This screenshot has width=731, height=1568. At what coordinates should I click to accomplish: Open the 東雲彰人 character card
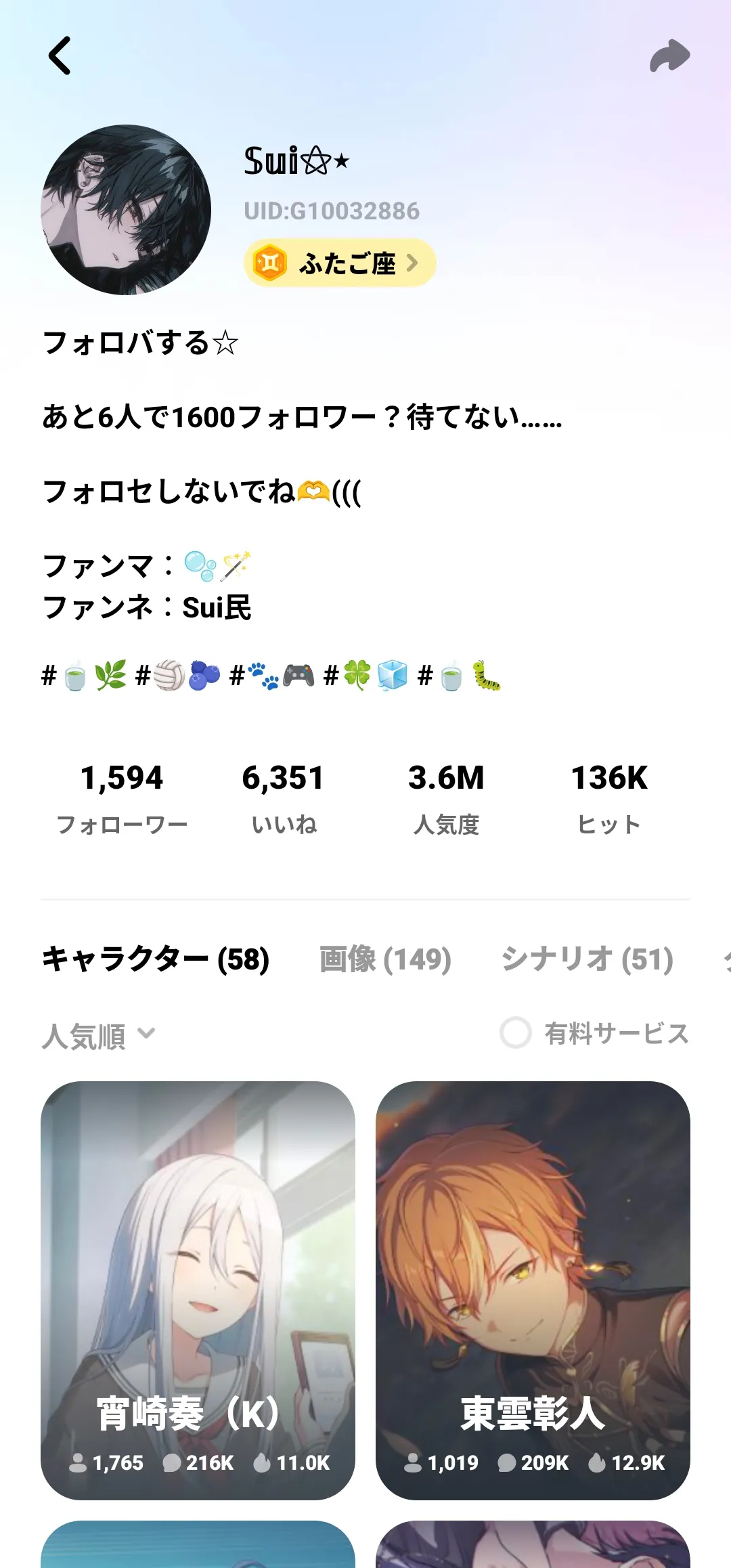click(533, 1290)
